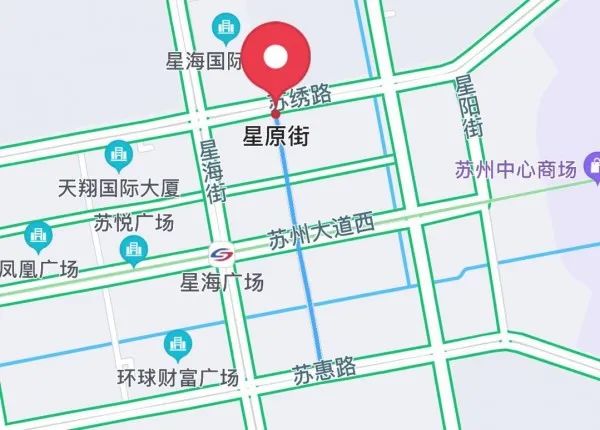Viewport: 600px width, 430px height.
Task: Tap the 凤凰广场 building marker
Action: click(x=38, y=238)
